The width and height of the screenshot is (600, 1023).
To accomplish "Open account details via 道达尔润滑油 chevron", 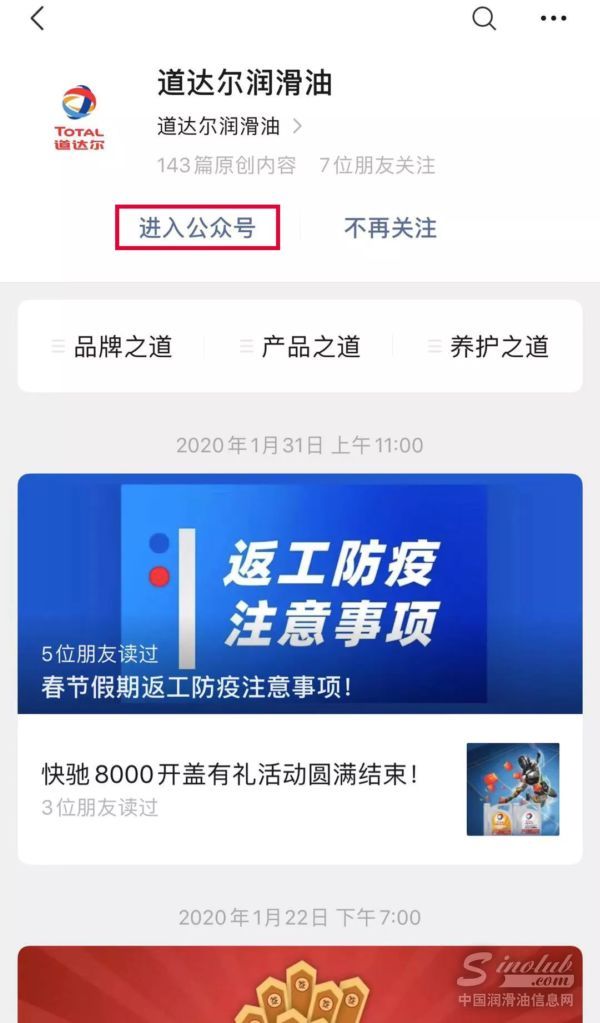I will tap(230, 127).
